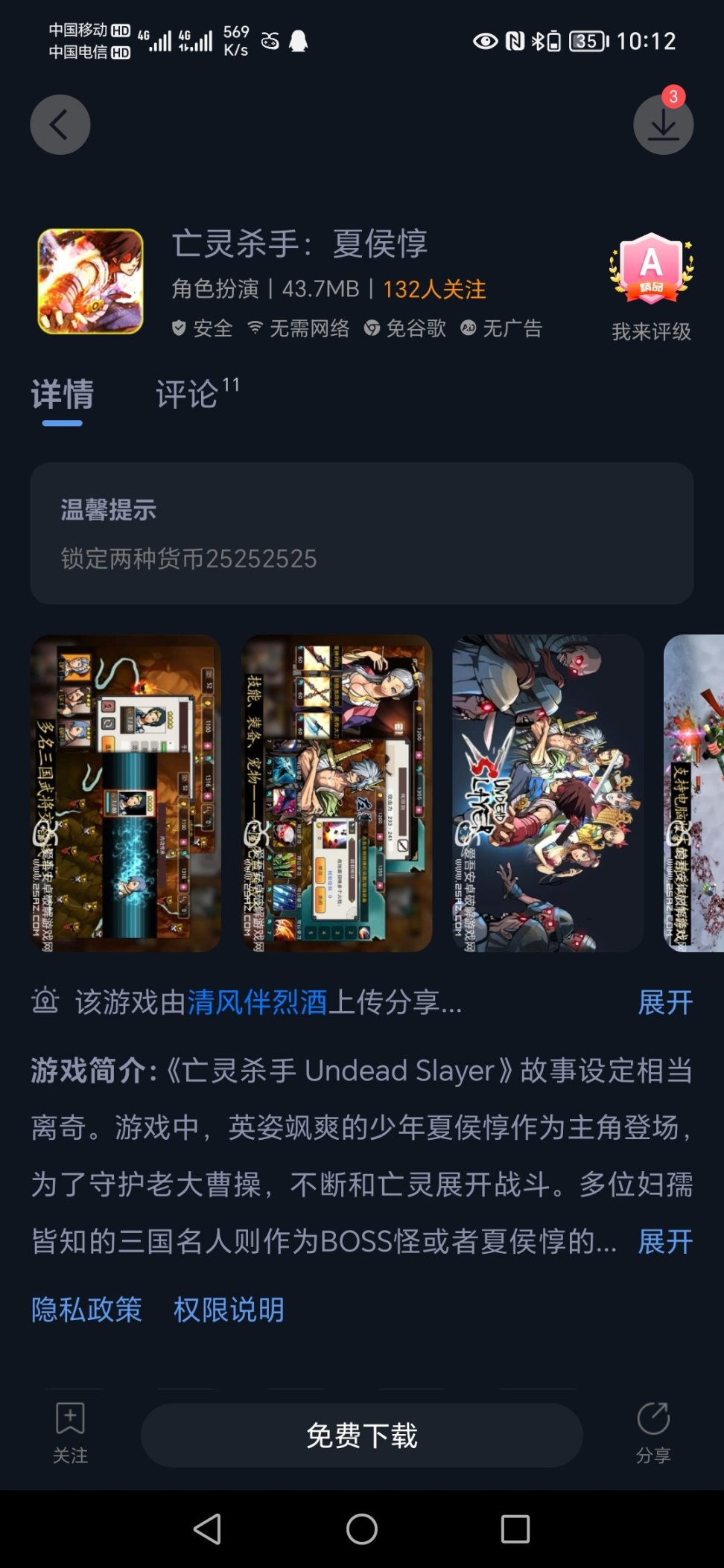The height and width of the screenshot is (1568, 724).
Task: Go back using the top-left arrow
Action: click(60, 124)
